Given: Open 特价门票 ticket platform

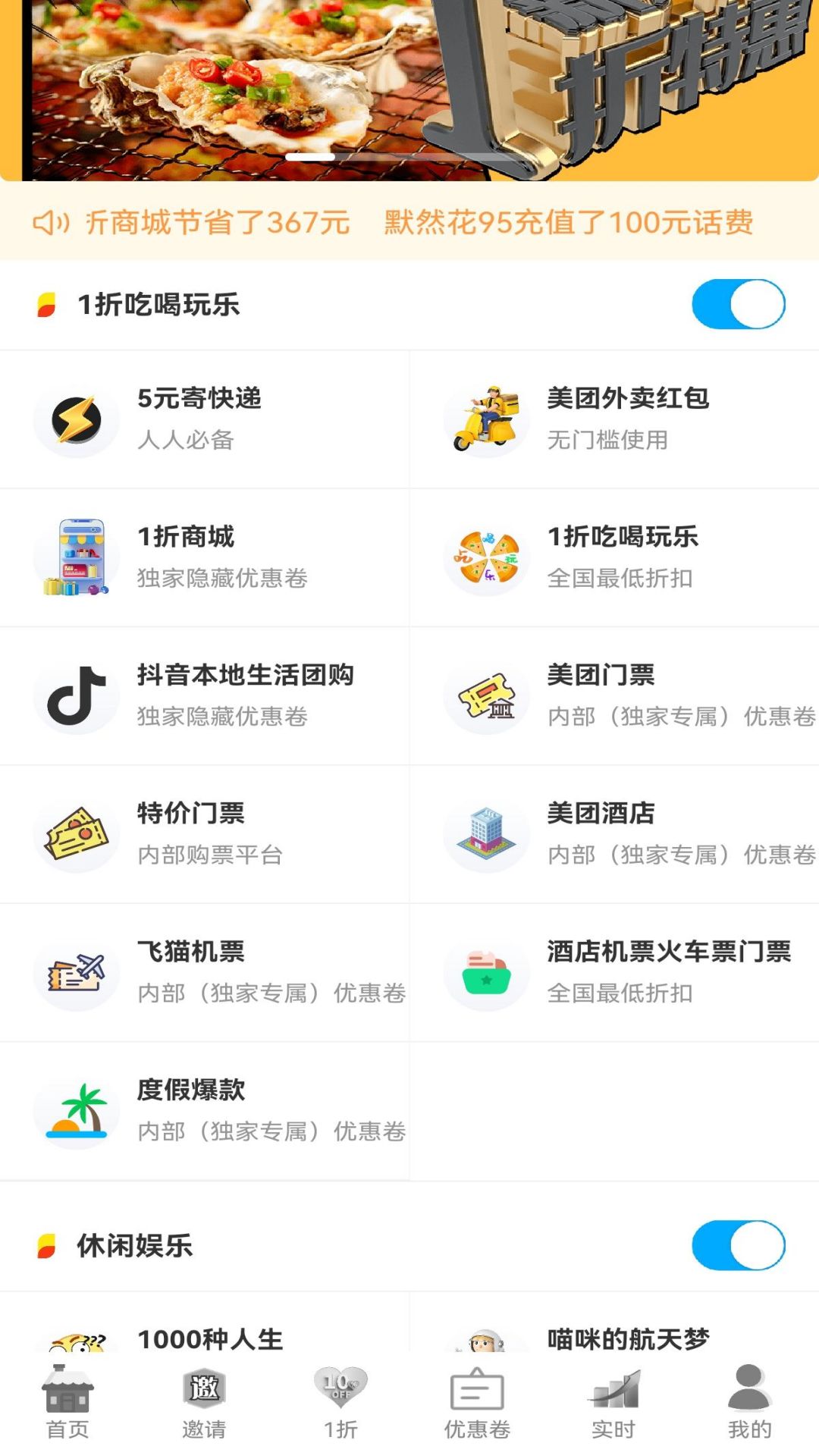Looking at the screenshot, I should pyautogui.click(x=205, y=834).
